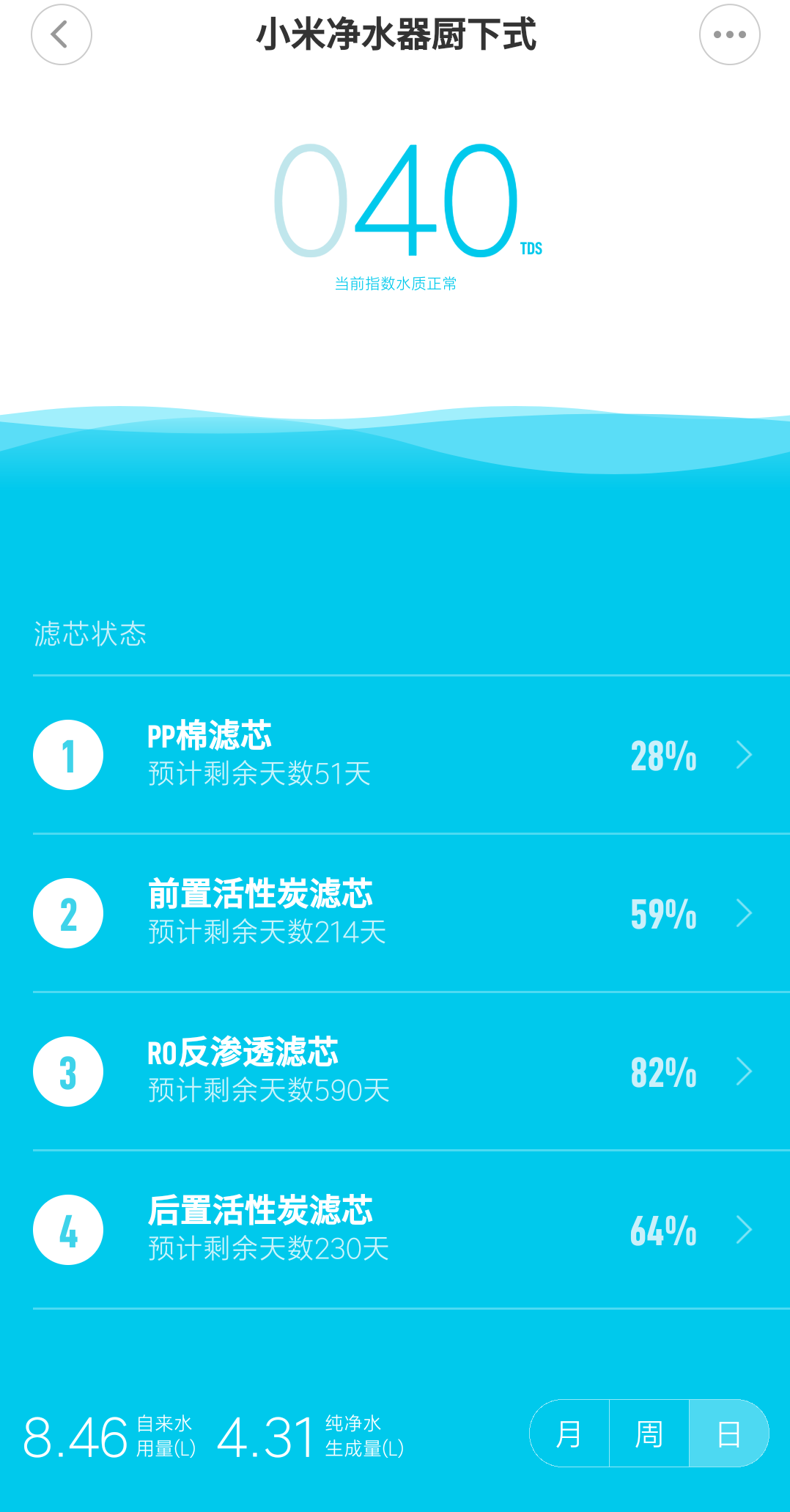Click the back arrow icon
Viewport: 790px width, 1512px height.
[61, 35]
